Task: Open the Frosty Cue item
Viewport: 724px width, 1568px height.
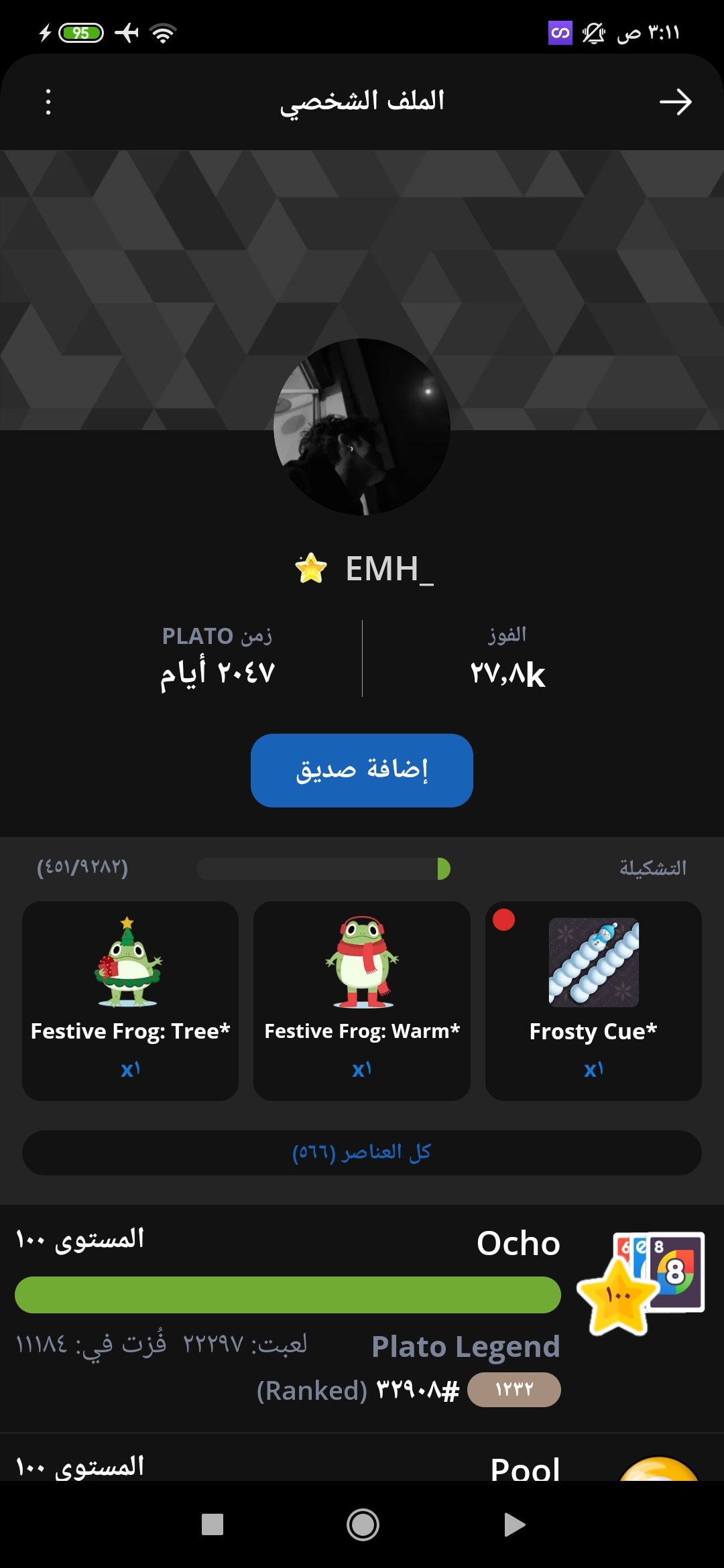Action: pyautogui.click(x=593, y=1000)
